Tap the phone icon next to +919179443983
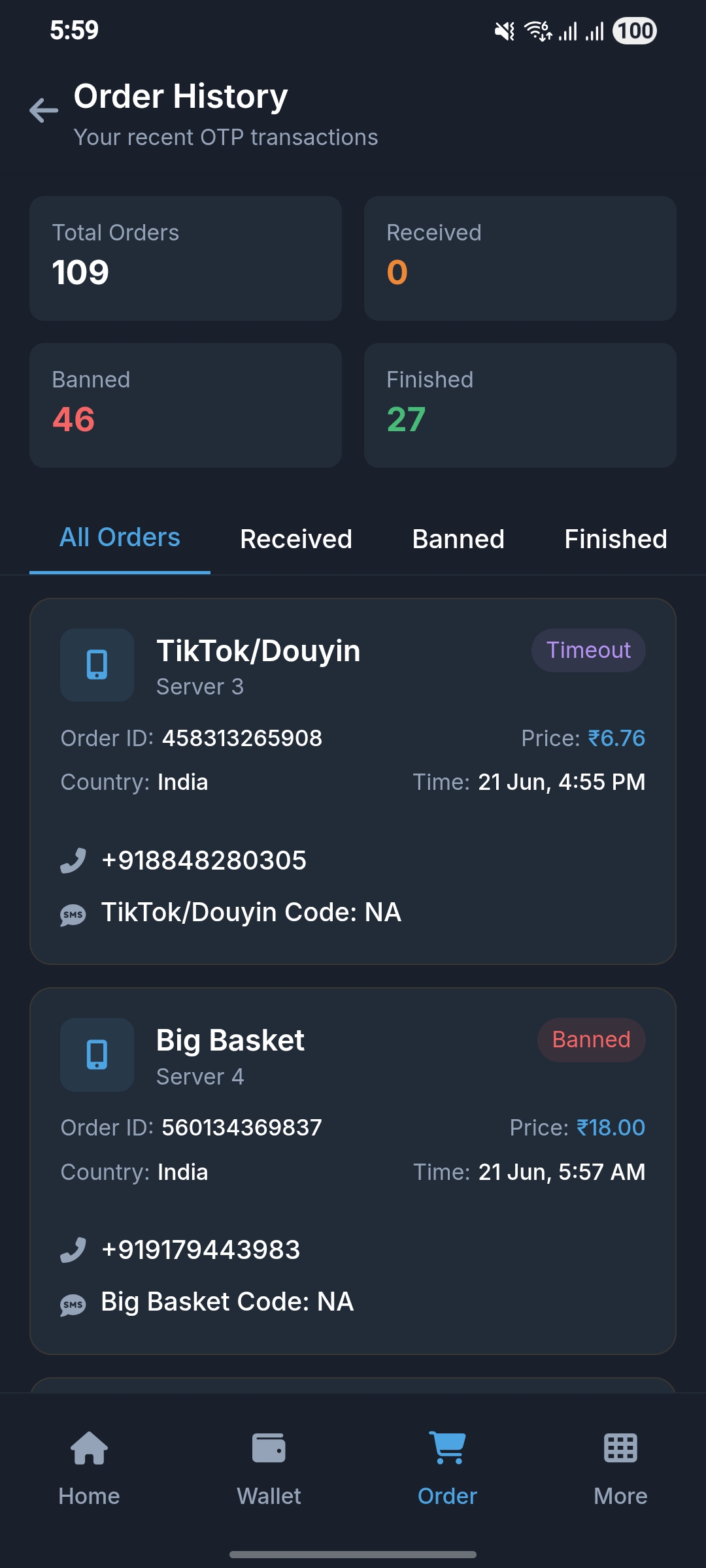The height and width of the screenshot is (1568, 706). (75, 1249)
